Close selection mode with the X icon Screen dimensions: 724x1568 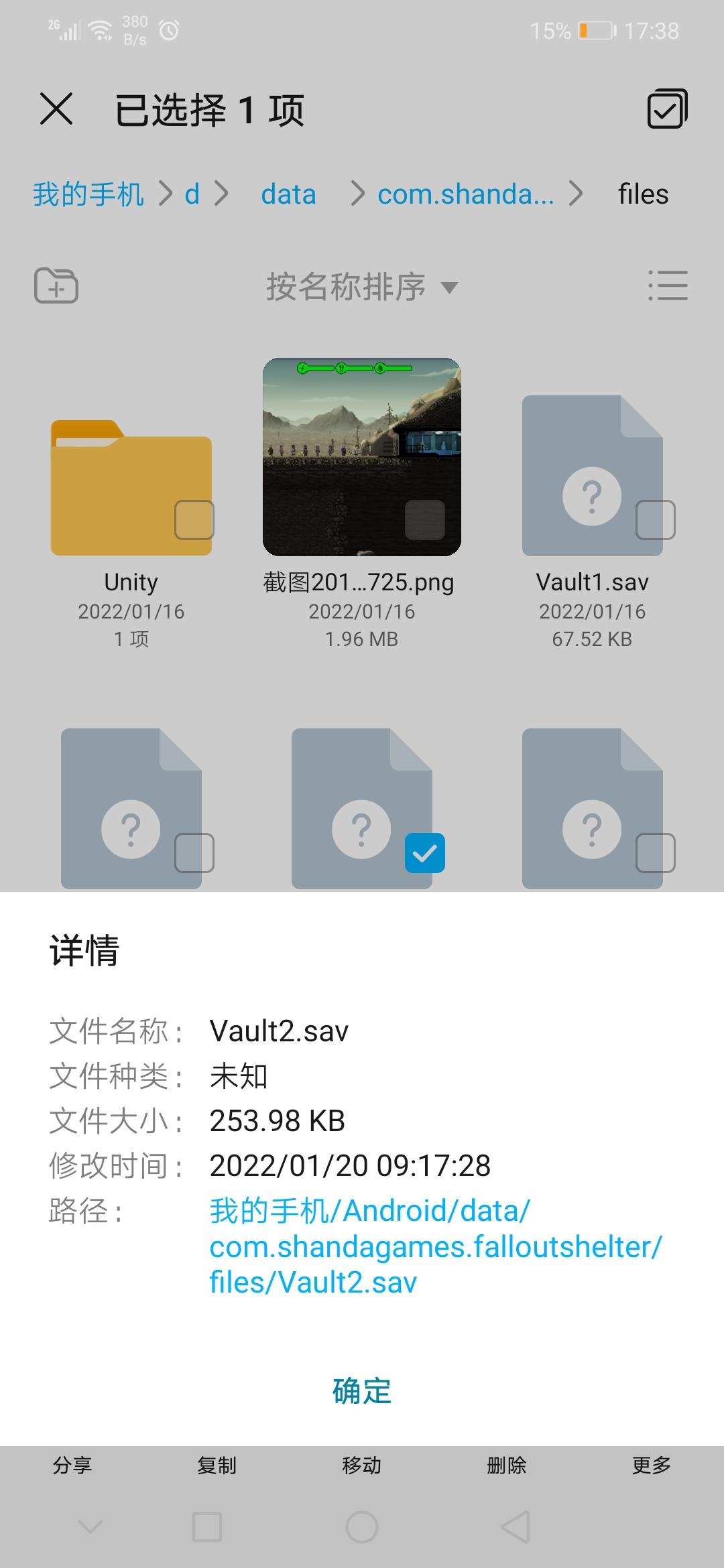(56, 109)
